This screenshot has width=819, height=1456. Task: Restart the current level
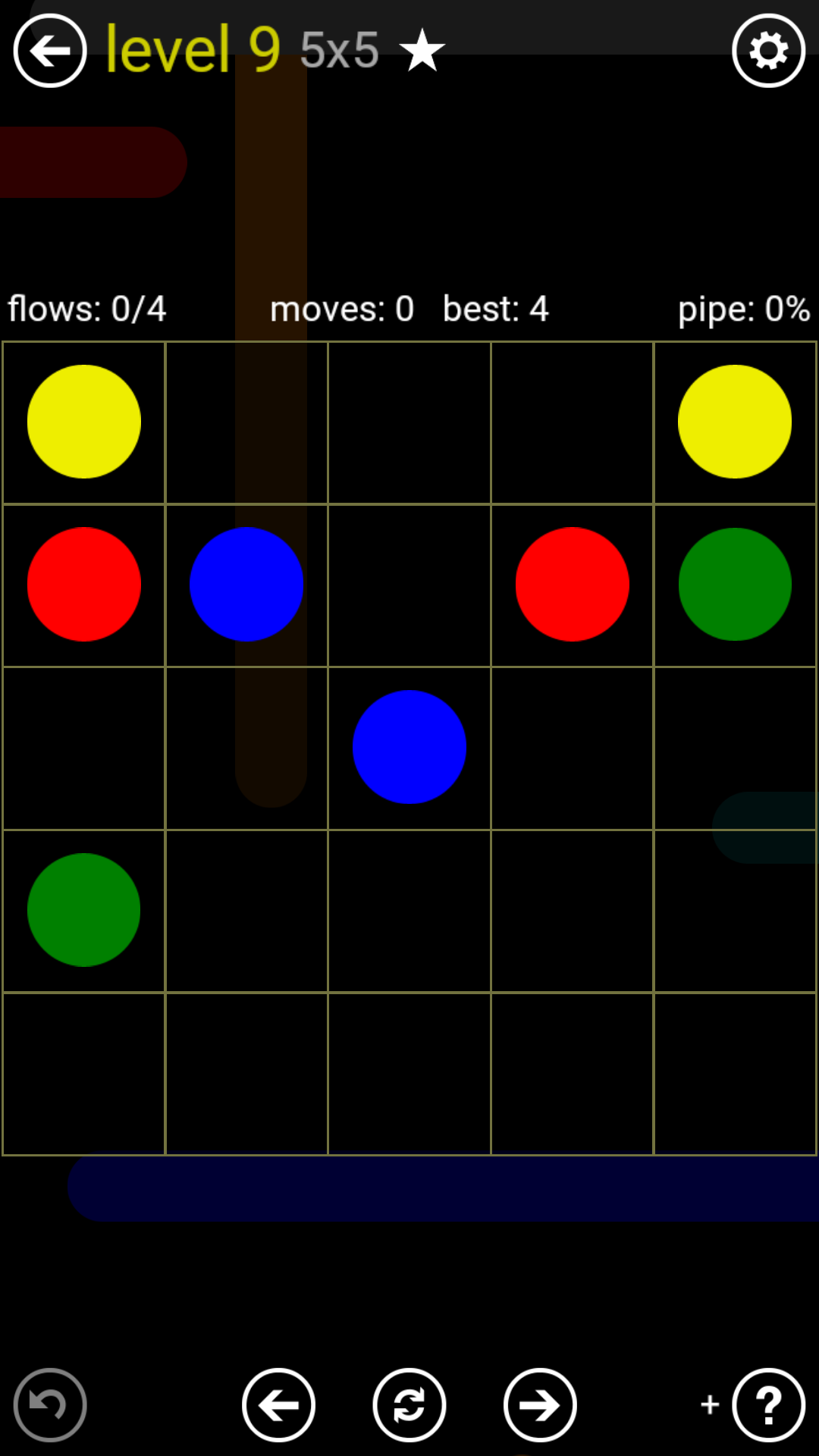coord(409,1404)
